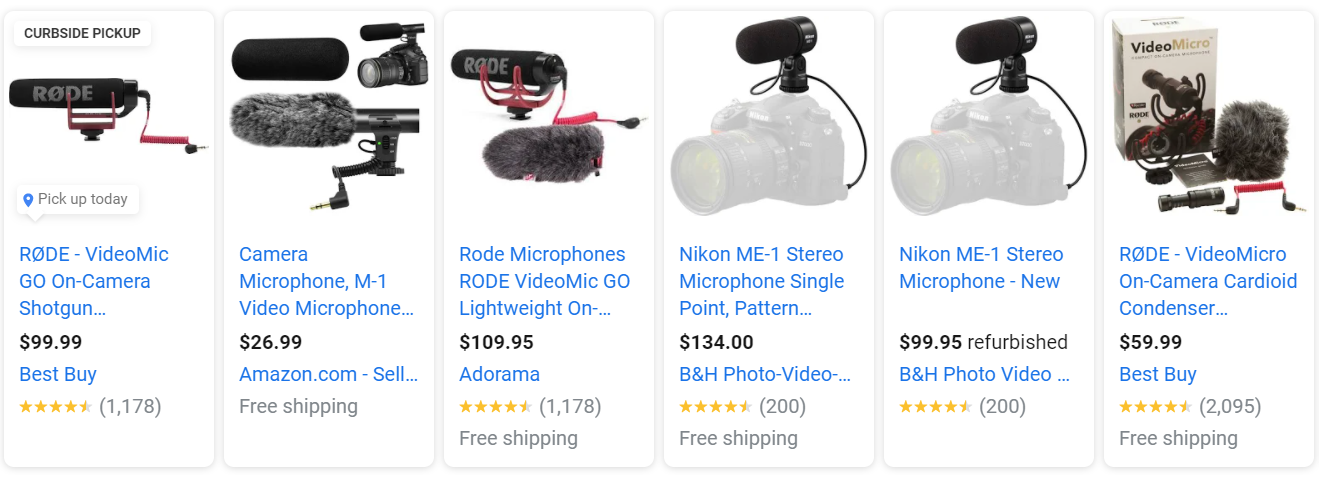Select Nikon ME-1 Stereo Microphone Single Point title
The width and height of the screenshot is (1319, 477).
click(x=761, y=281)
